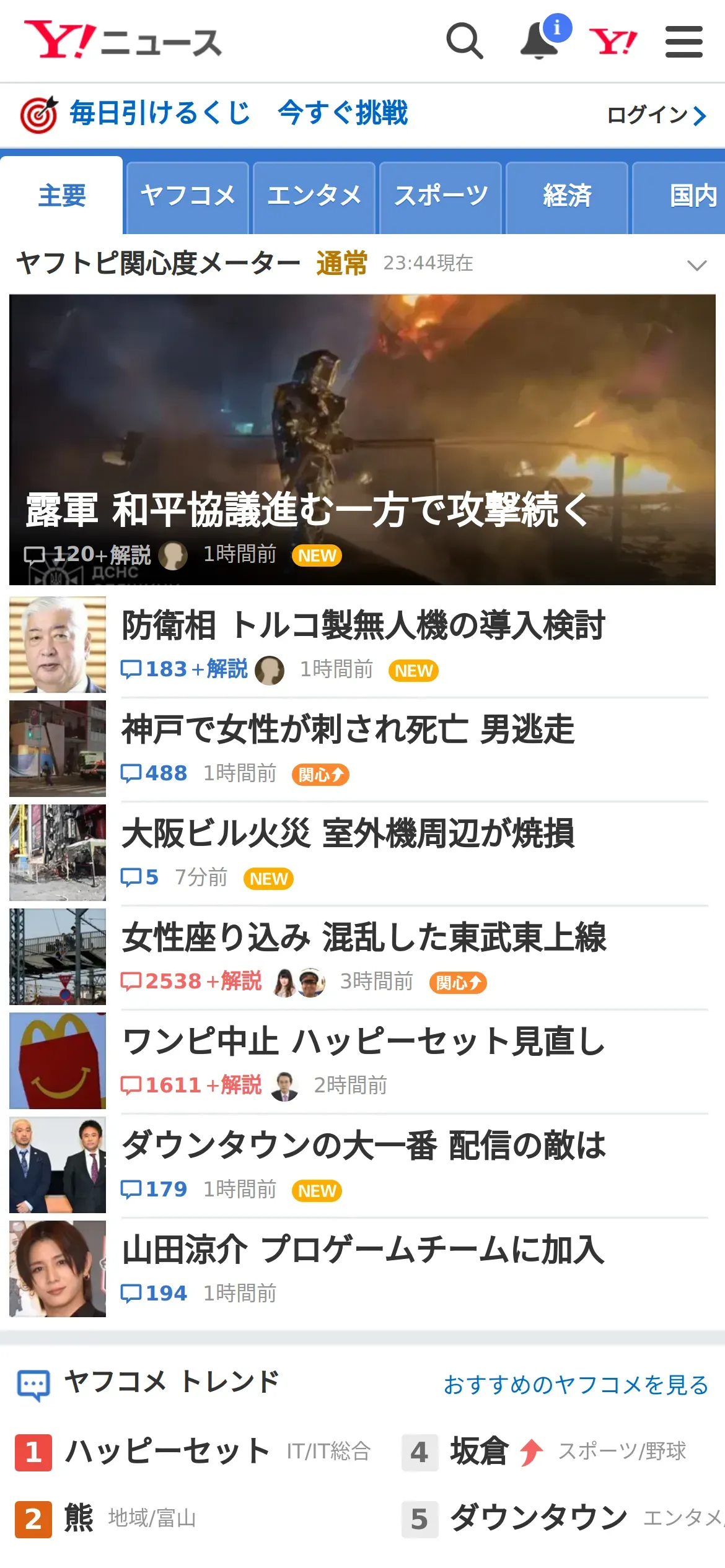Switch to the ヤフコメ tab
Viewport: 725px width, 1568px height.
187,196
